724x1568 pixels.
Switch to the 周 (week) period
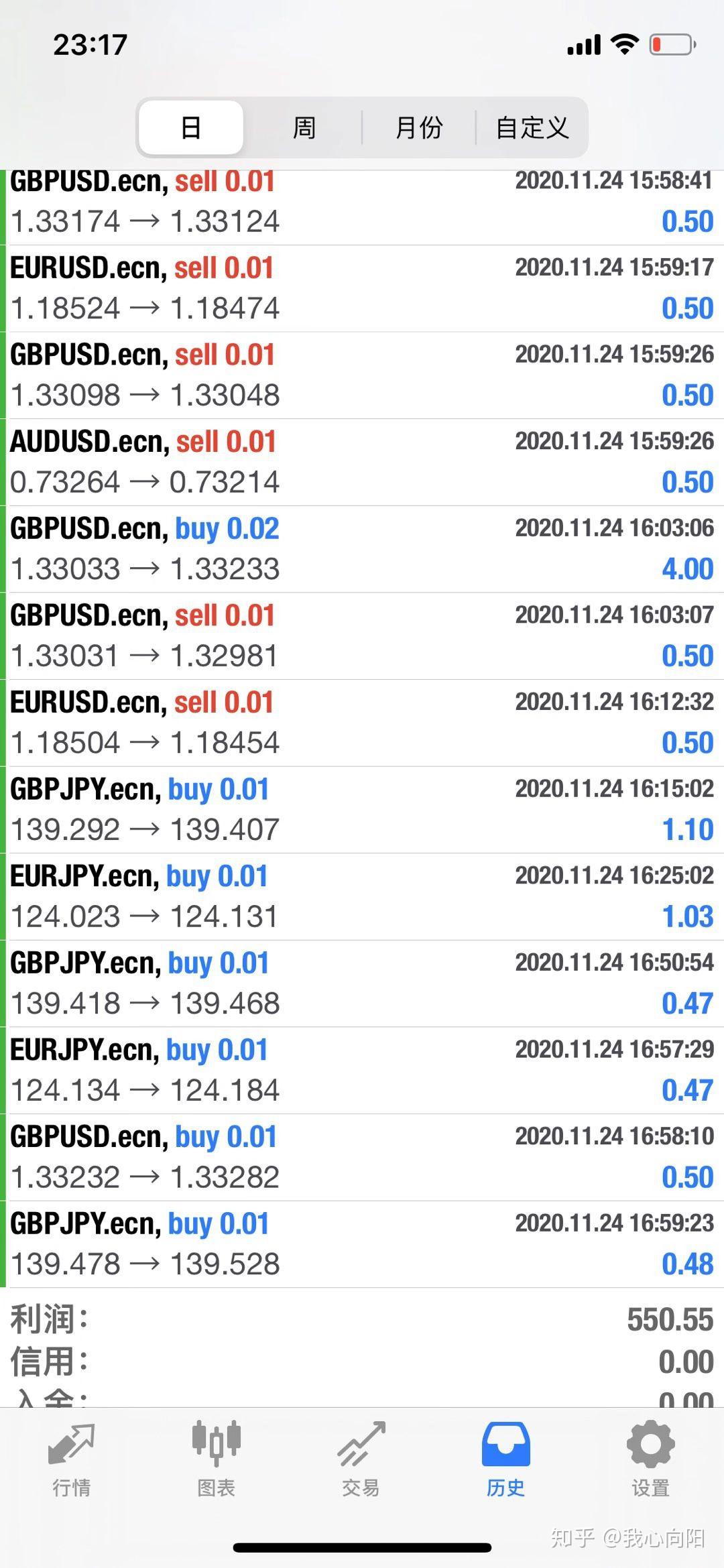pyautogui.click(x=304, y=127)
